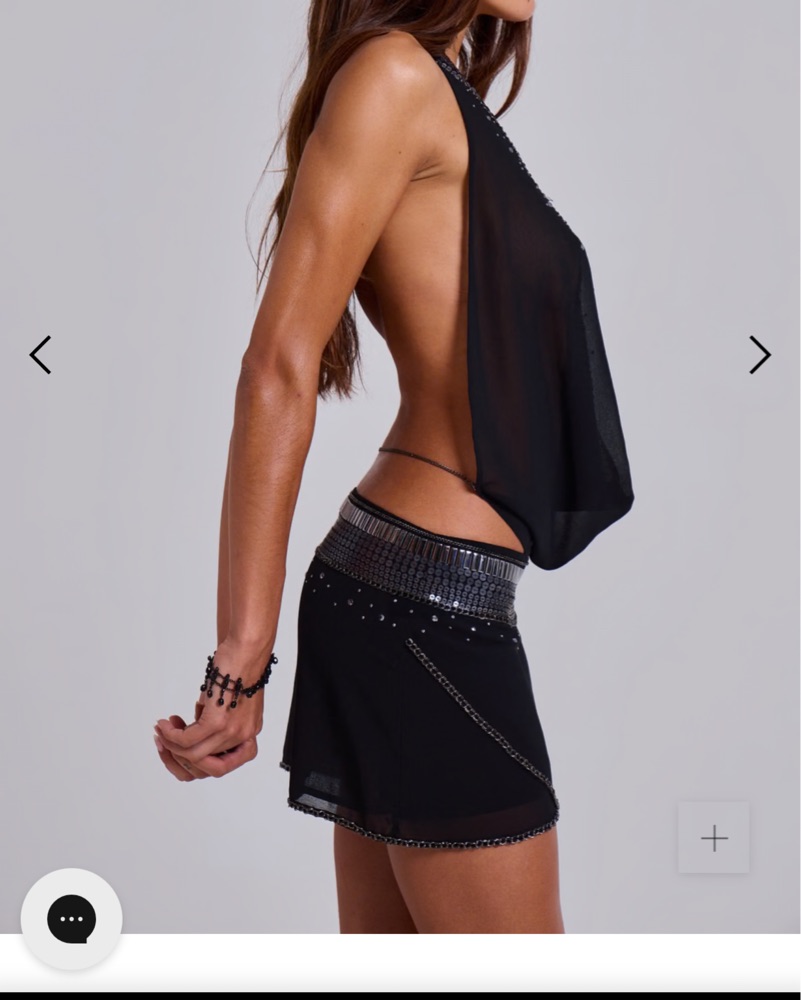Open the chat support bubble

pyautogui.click(x=72, y=919)
